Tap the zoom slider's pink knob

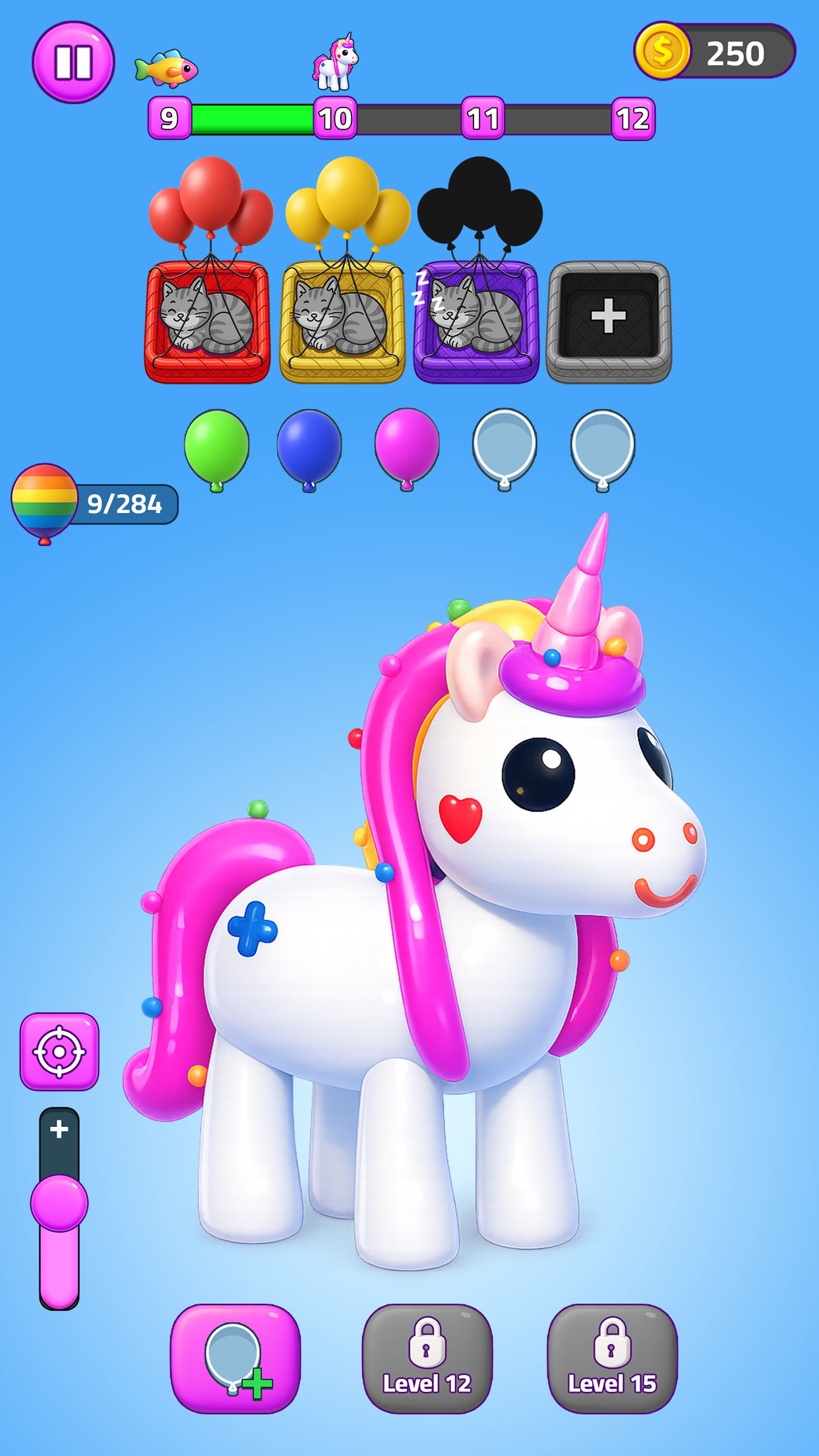tap(59, 1203)
